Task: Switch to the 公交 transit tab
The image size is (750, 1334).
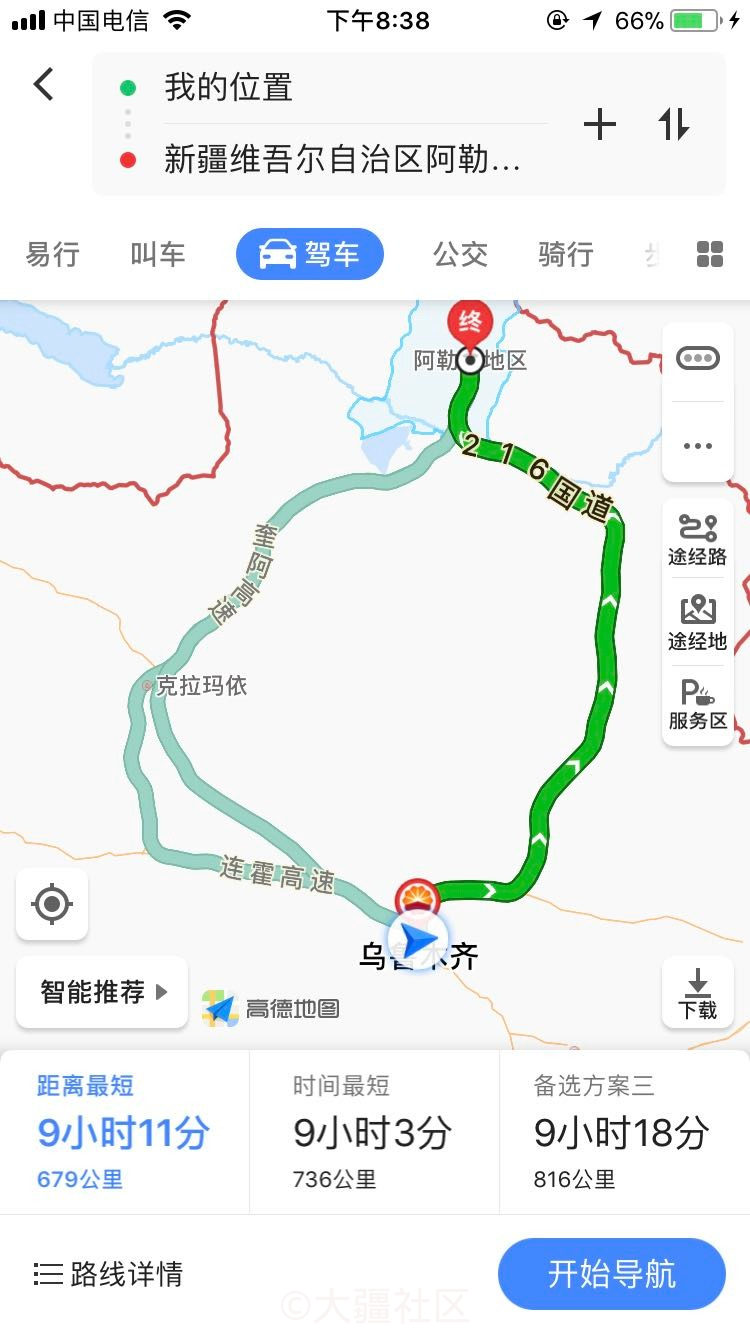Action: point(460,254)
